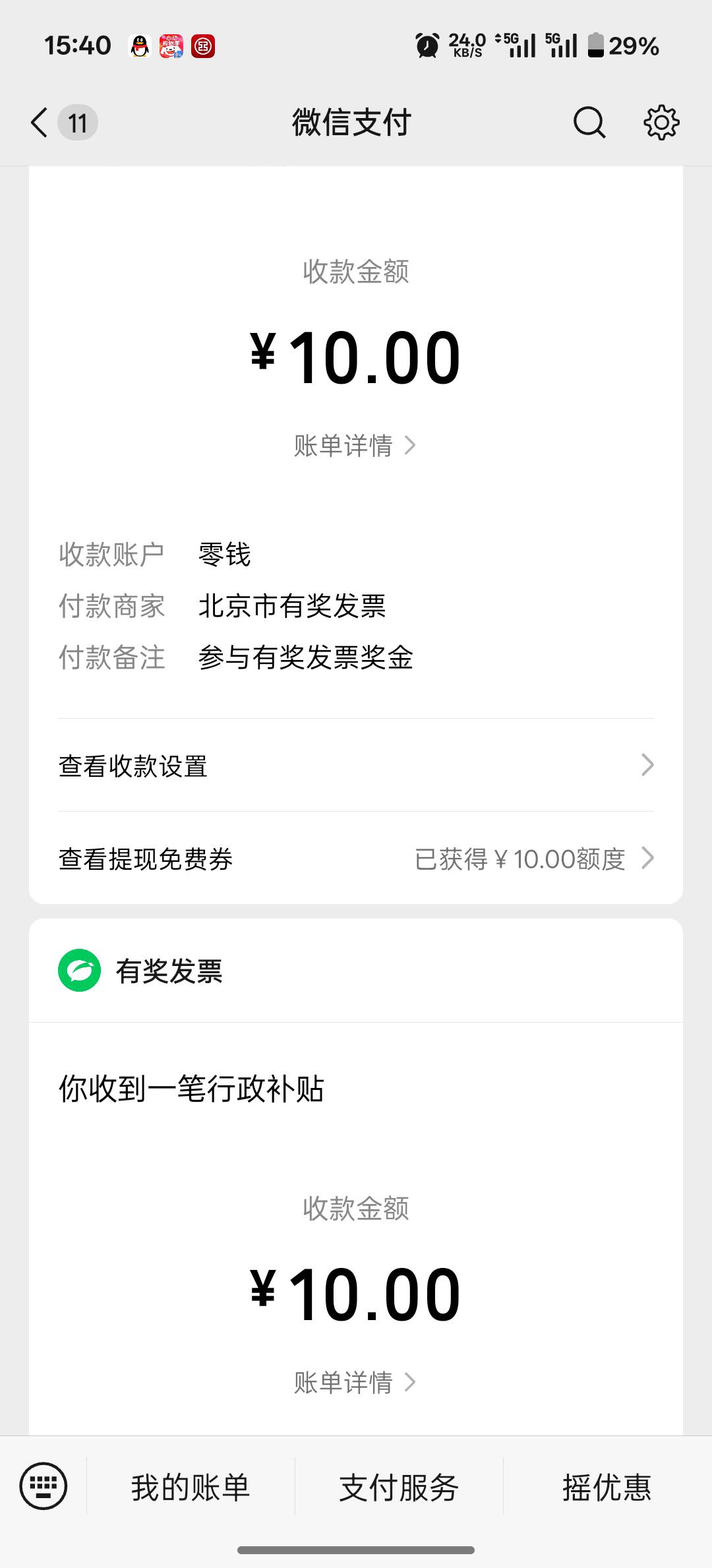The height and width of the screenshot is (1568, 712).
Task: Open 查看收款设置 row
Action: click(x=356, y=766)
